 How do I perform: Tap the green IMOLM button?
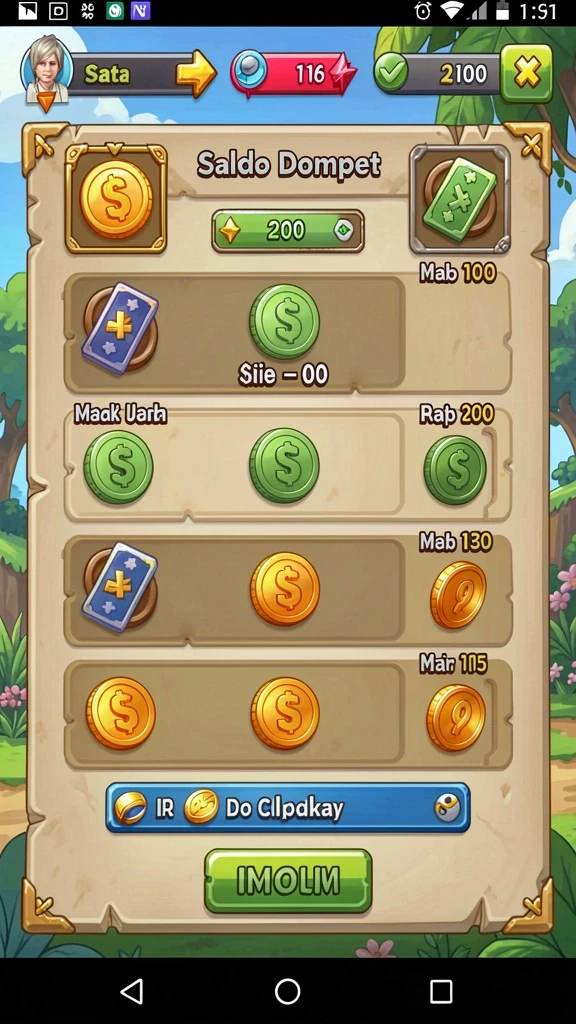(288, 880)
